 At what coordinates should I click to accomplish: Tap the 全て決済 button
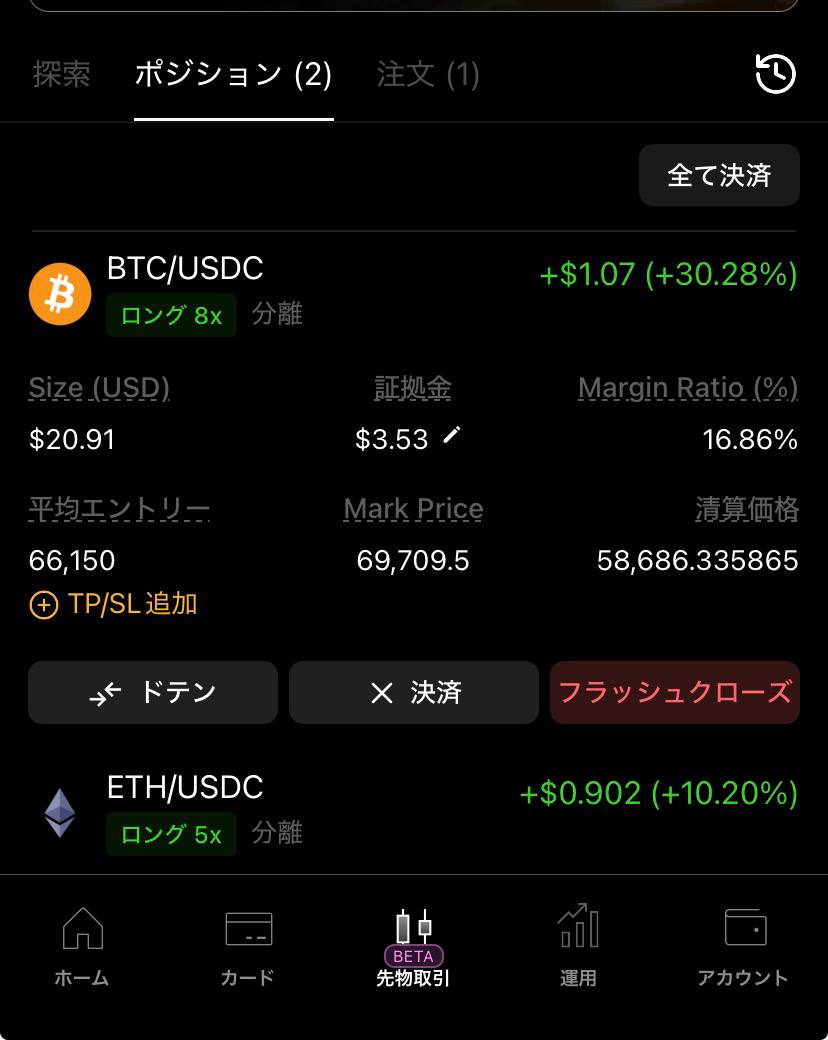[x=719, y=176]
